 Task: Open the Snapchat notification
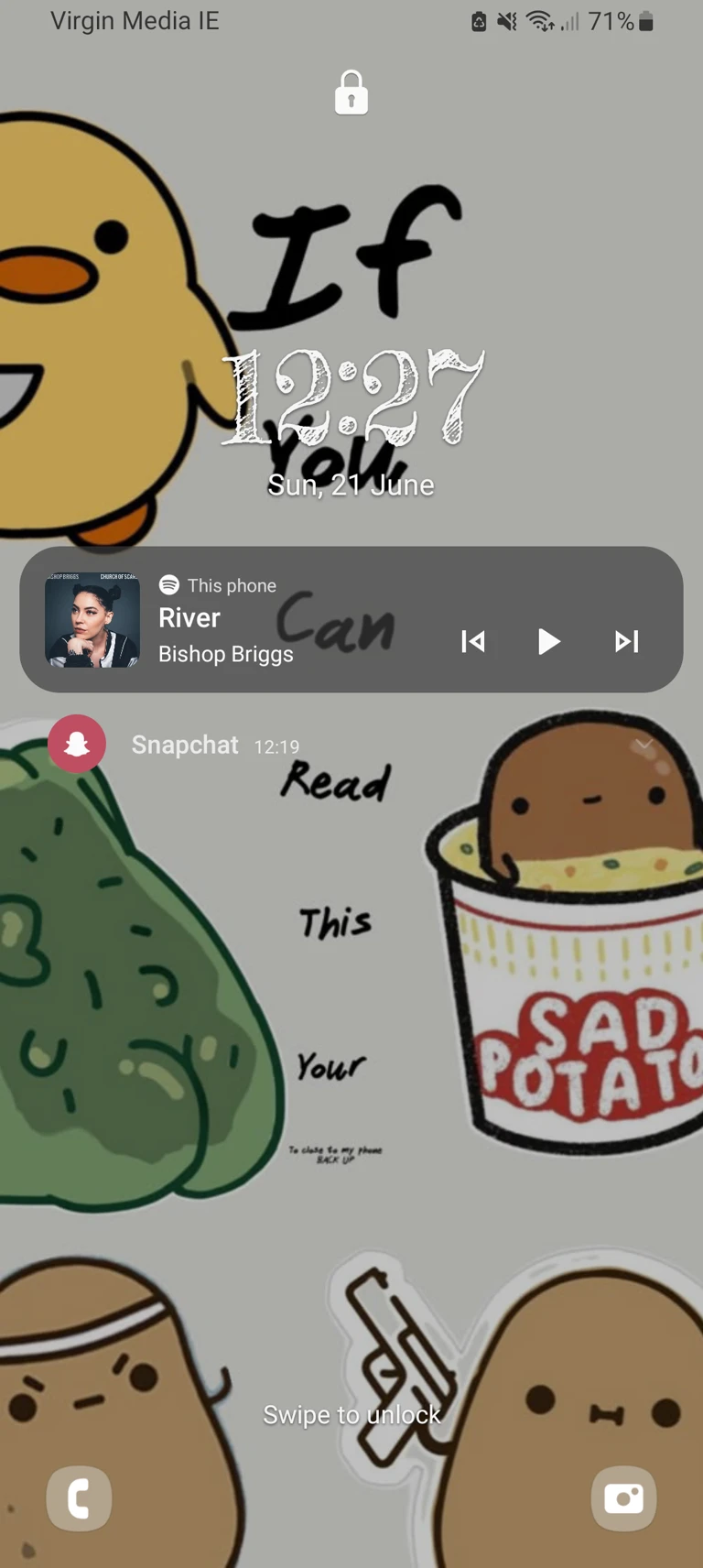coord(351,744)
